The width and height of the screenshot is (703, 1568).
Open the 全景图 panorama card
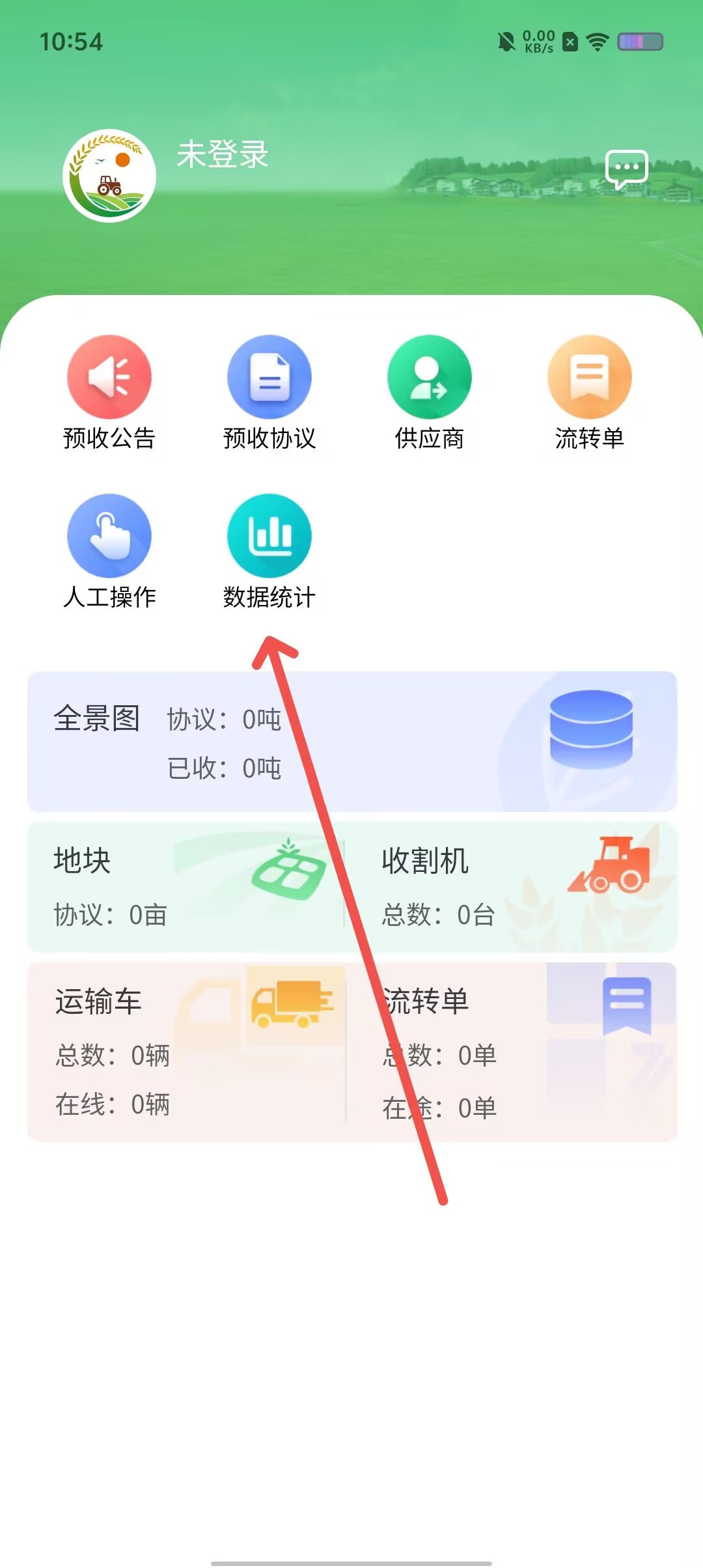point(351,742)
